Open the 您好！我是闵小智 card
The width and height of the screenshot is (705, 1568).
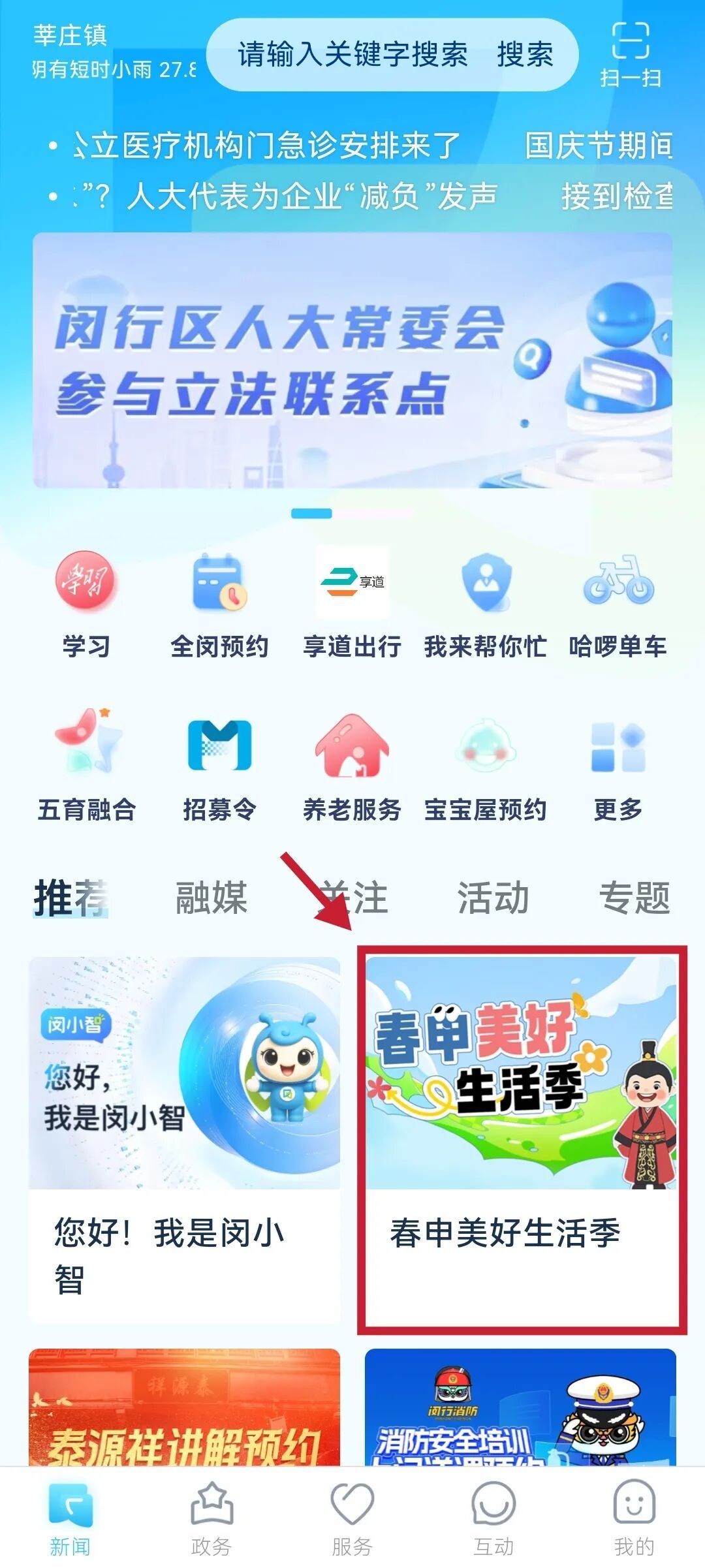[184, 1138]
